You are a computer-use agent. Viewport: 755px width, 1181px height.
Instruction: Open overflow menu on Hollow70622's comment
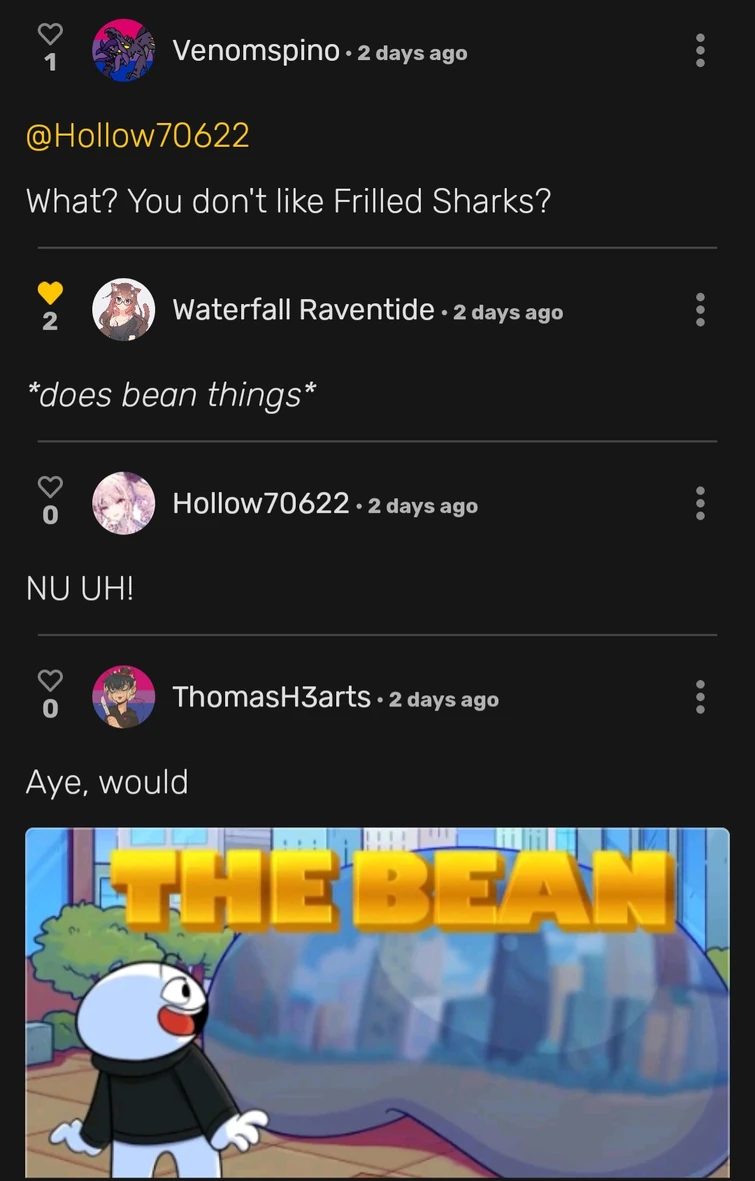click(700, 503)
